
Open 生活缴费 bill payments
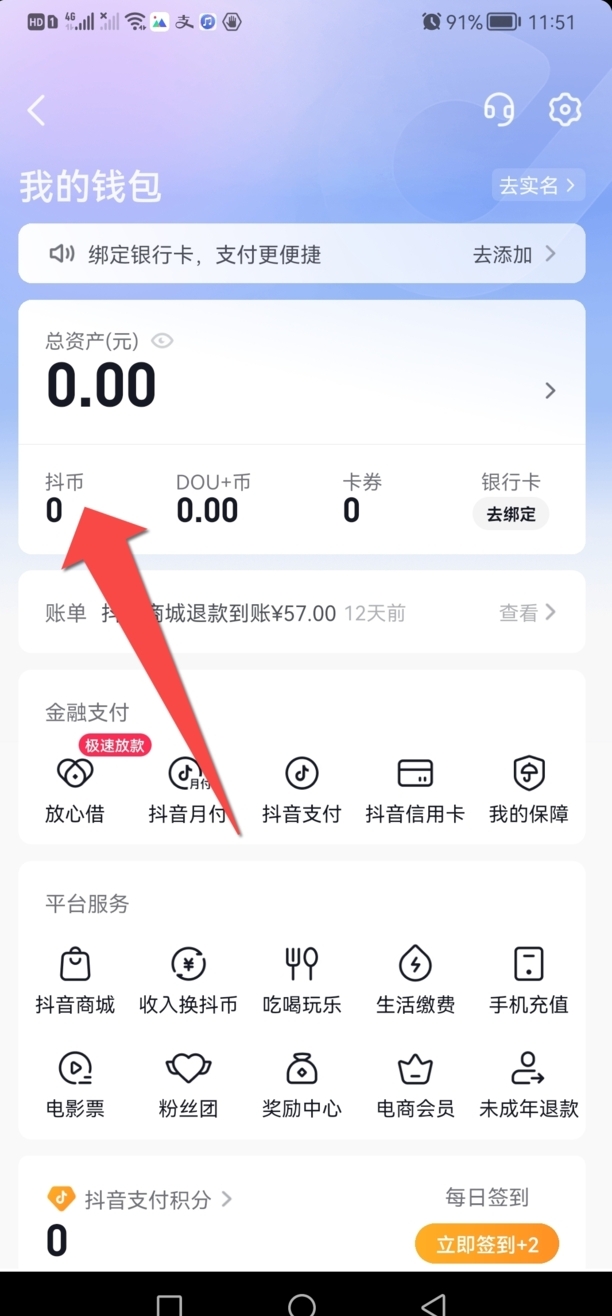point(415,980)
